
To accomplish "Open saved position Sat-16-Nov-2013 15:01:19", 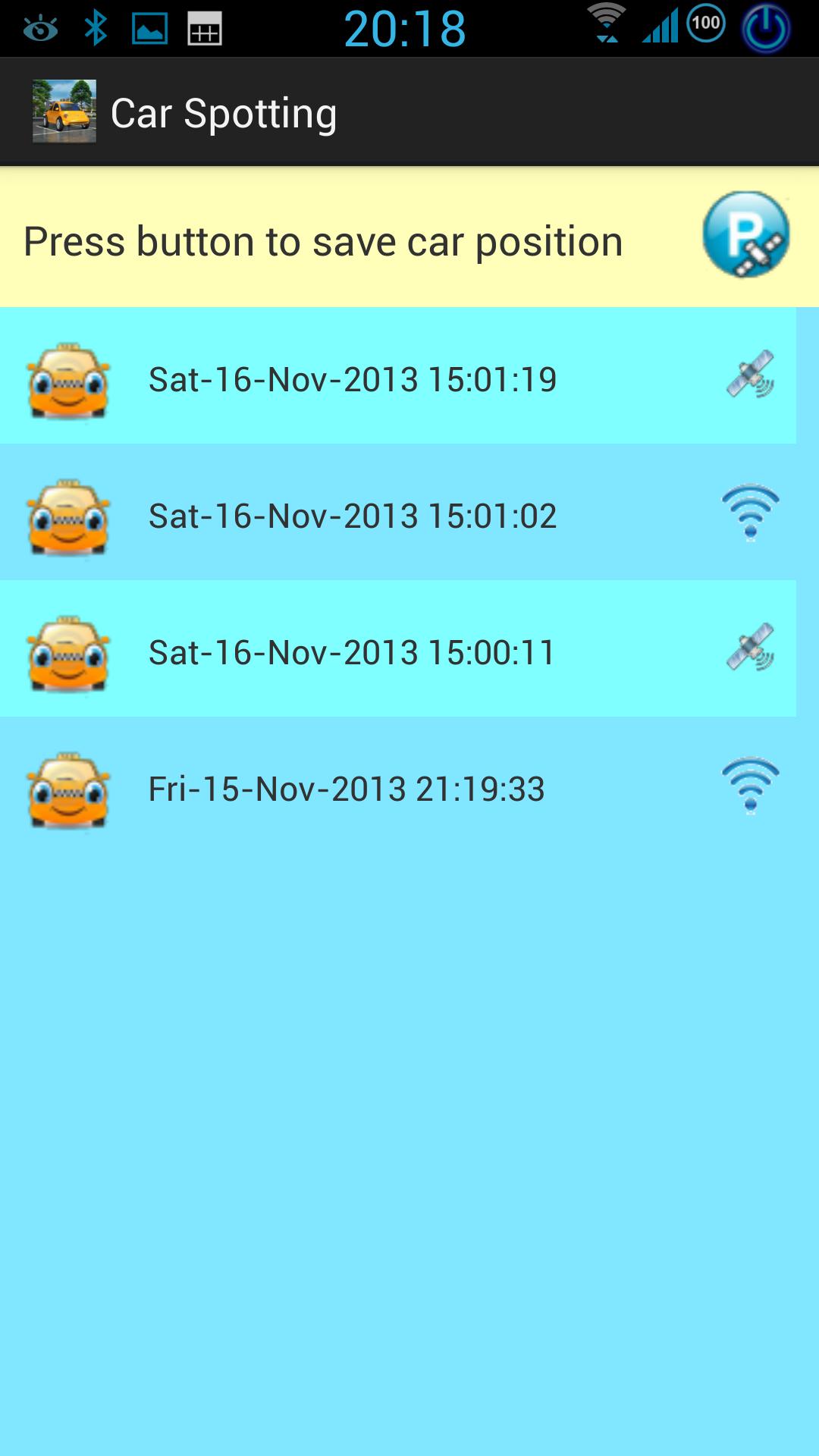I will tap(353, 379).
